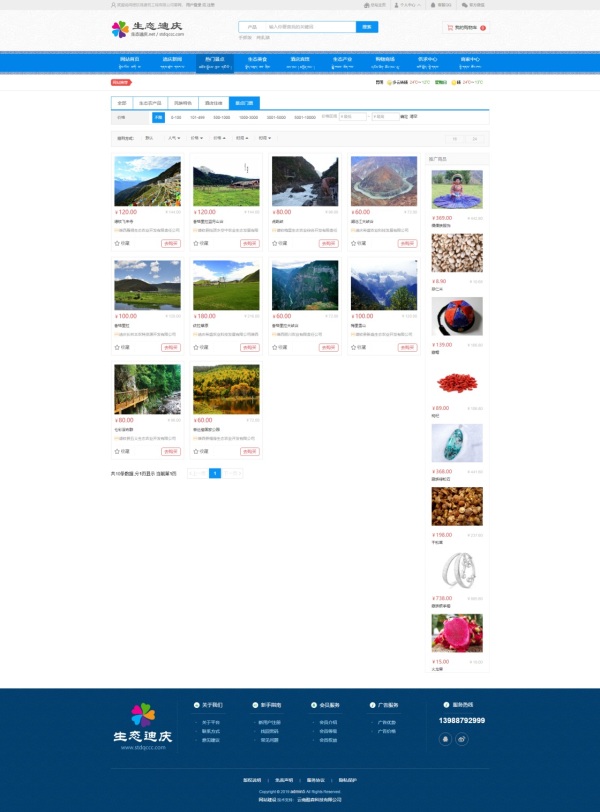Viewport: 600px width, 812px height.
Task: Tap the blue search button
Action: pos(367,27)
